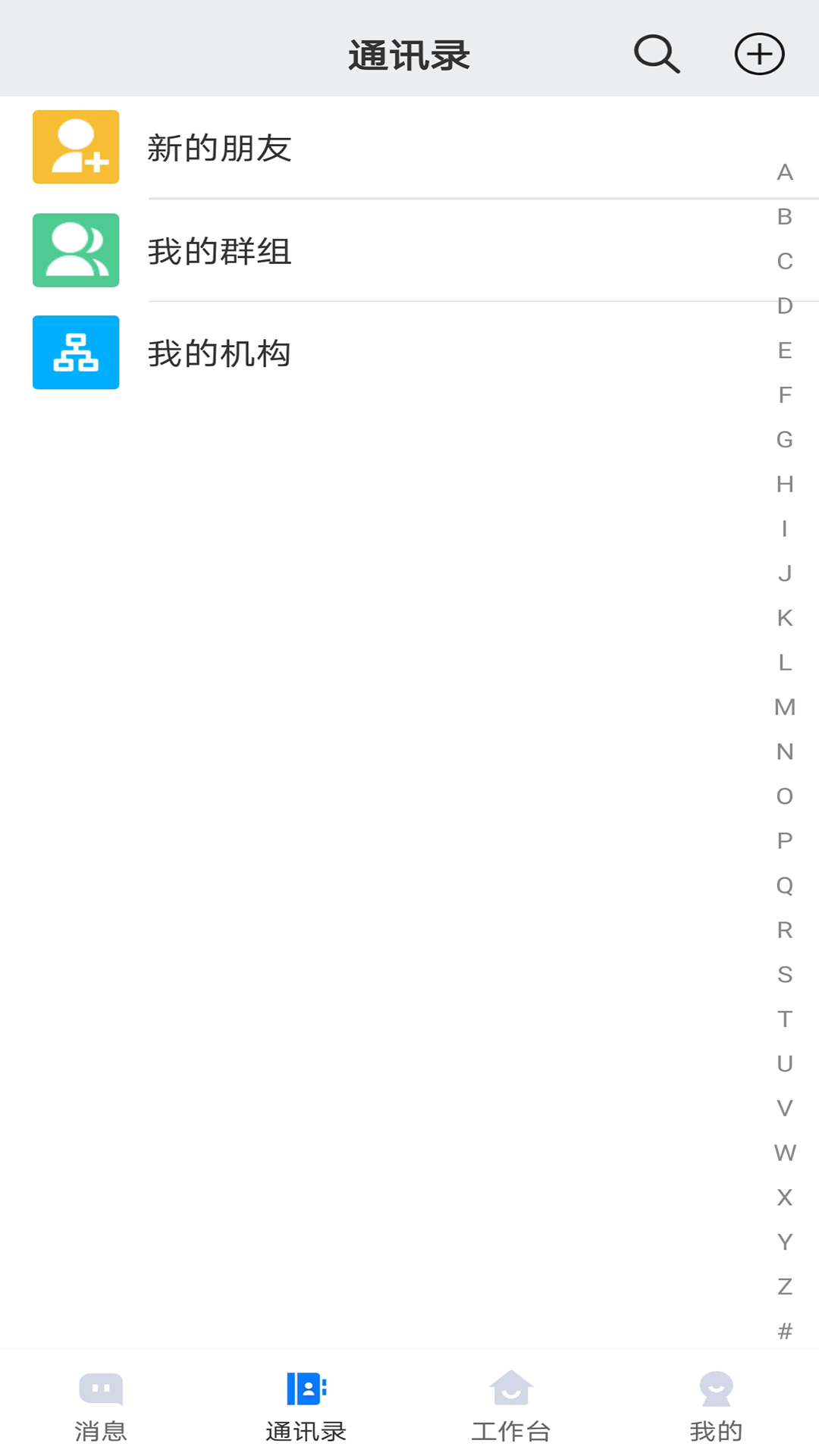Select the 消息 message bubble icon
819x1456 pixels.
(101, 1390)
